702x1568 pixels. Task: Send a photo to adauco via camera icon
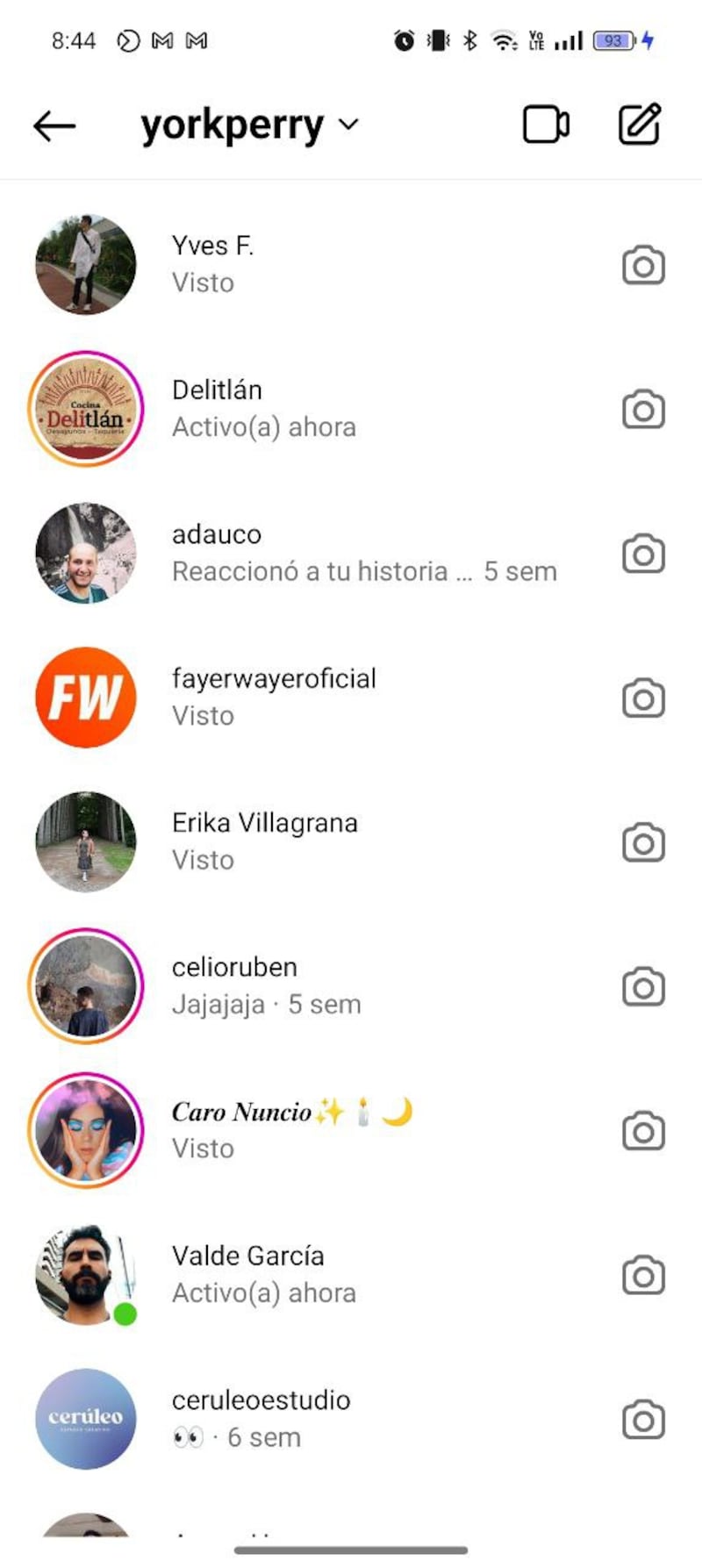(x=642, y=553)
